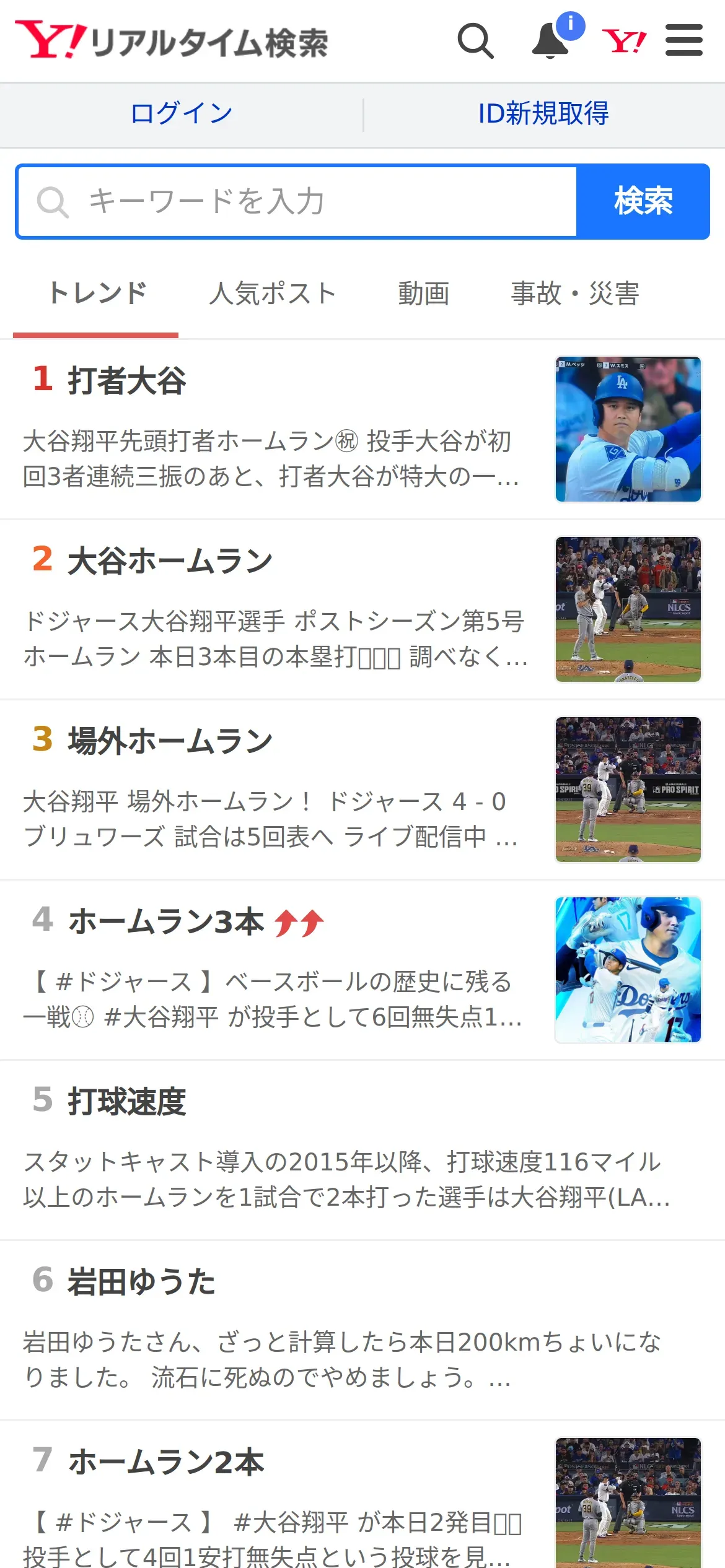Switch to the 人気ポスト tab
The width and height of the screenshot is (725, 1568).
coord(273,294)
